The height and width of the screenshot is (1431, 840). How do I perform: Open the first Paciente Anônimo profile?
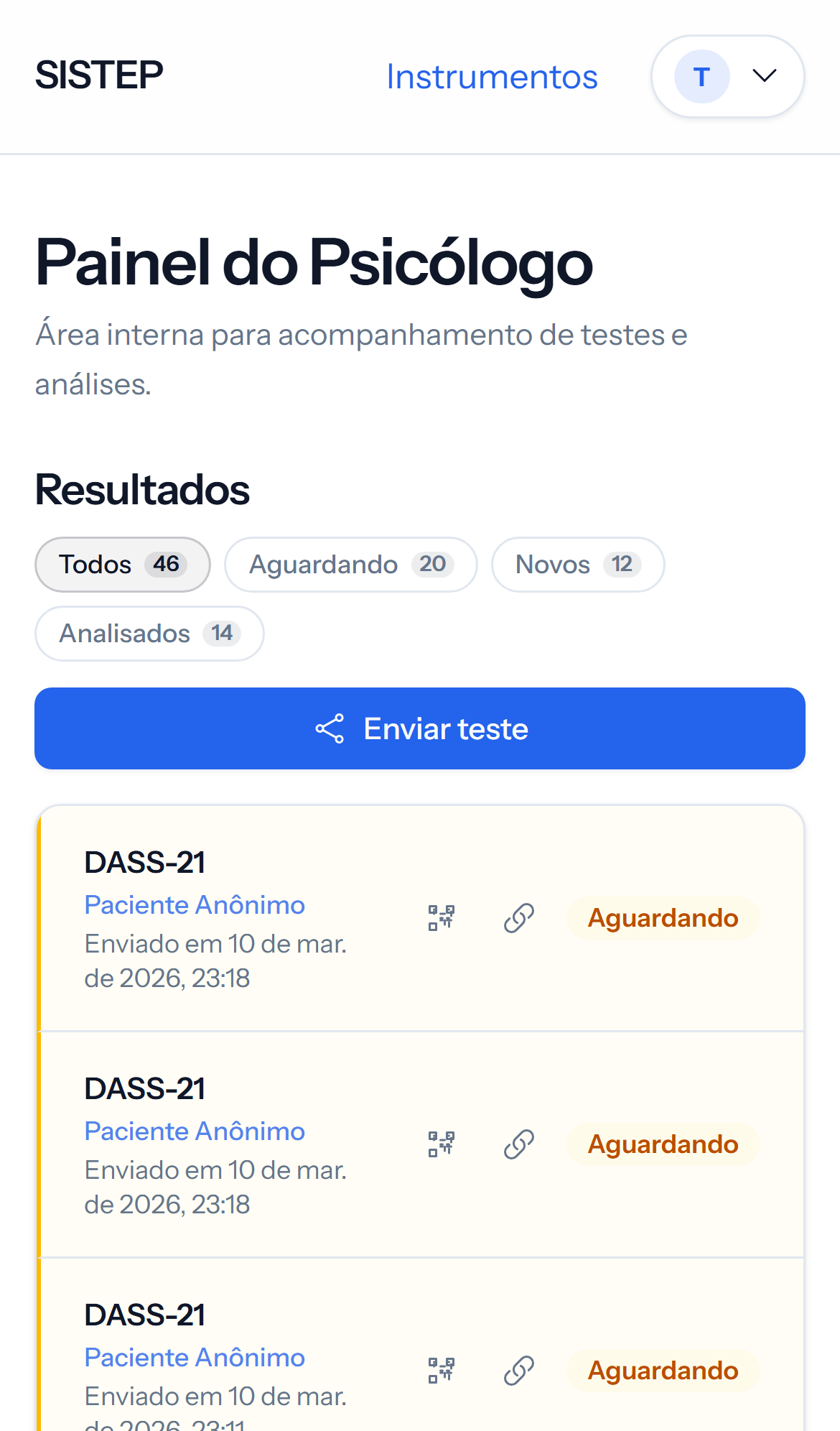[x=195, y=904]
